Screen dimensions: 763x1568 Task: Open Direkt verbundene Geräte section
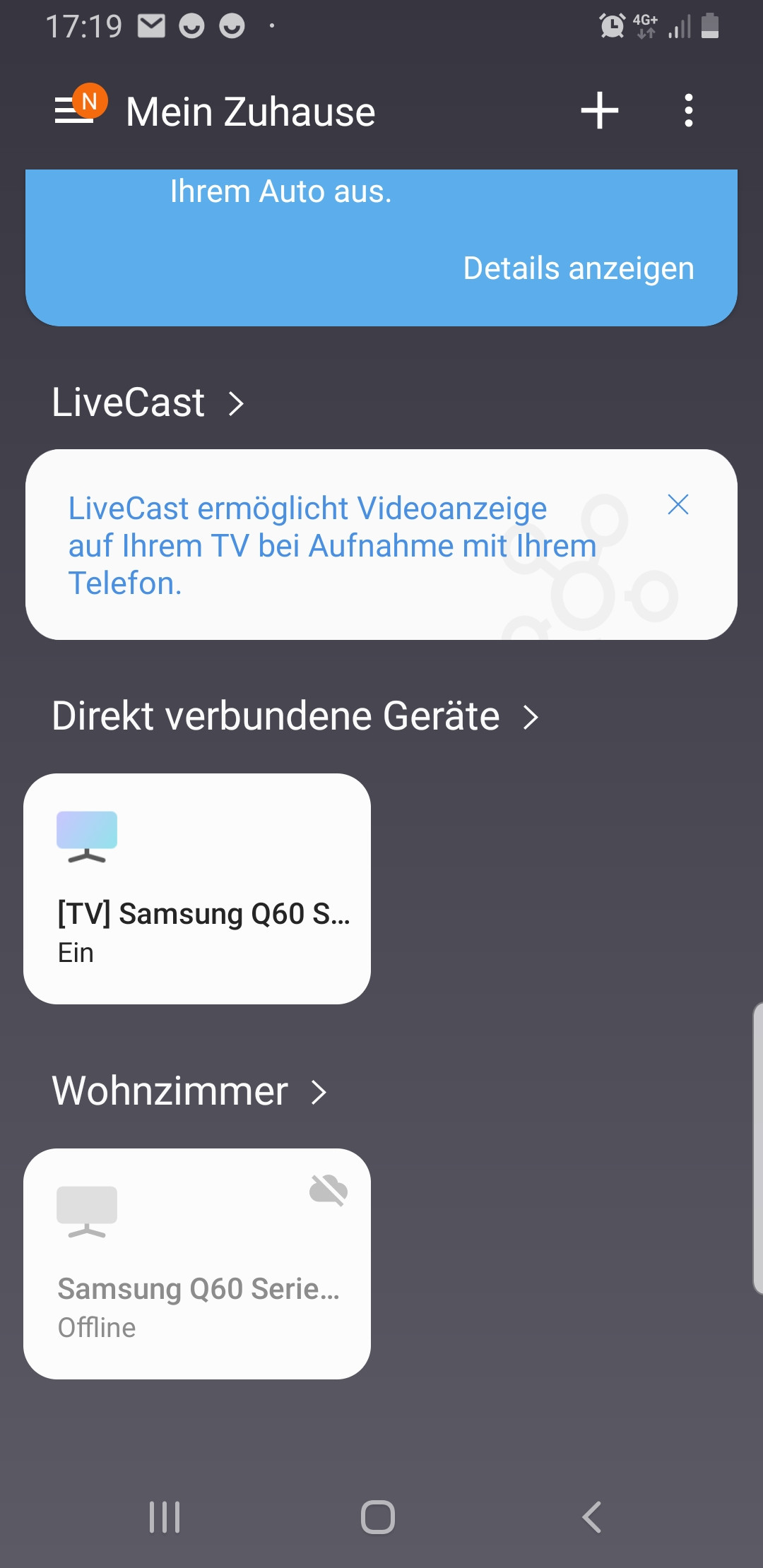pos(295,716)
